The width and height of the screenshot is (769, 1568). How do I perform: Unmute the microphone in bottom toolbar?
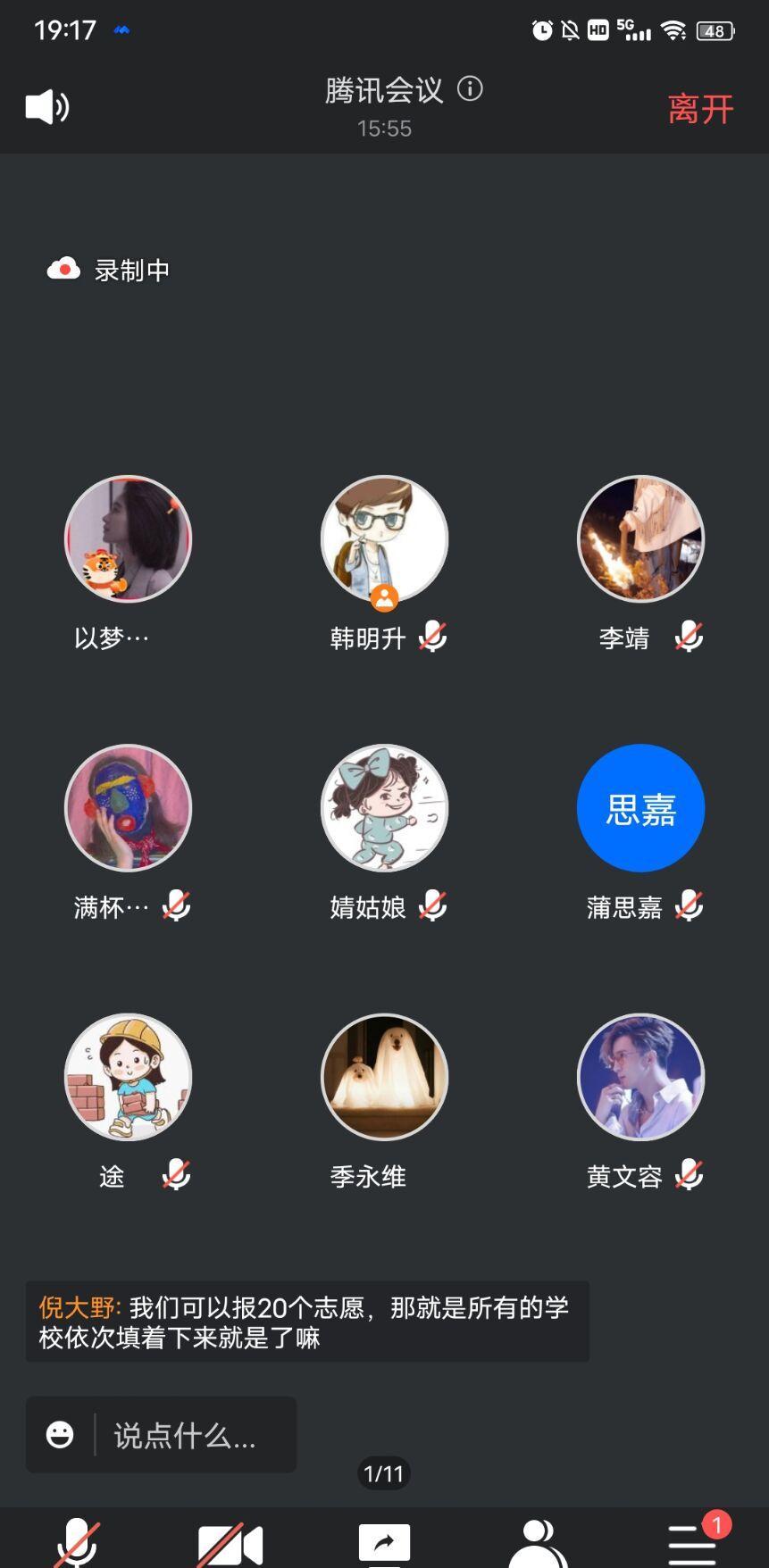pos(77,1543)
